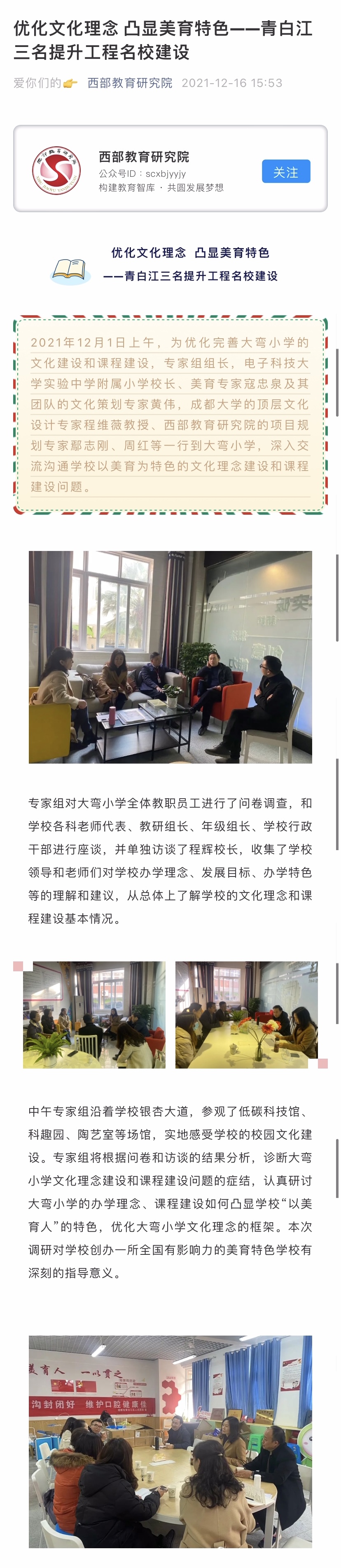This screenshot has height=1568, width=341.
Task: Open 西部教育研究院 account link in byline
Action: point(129,83)
